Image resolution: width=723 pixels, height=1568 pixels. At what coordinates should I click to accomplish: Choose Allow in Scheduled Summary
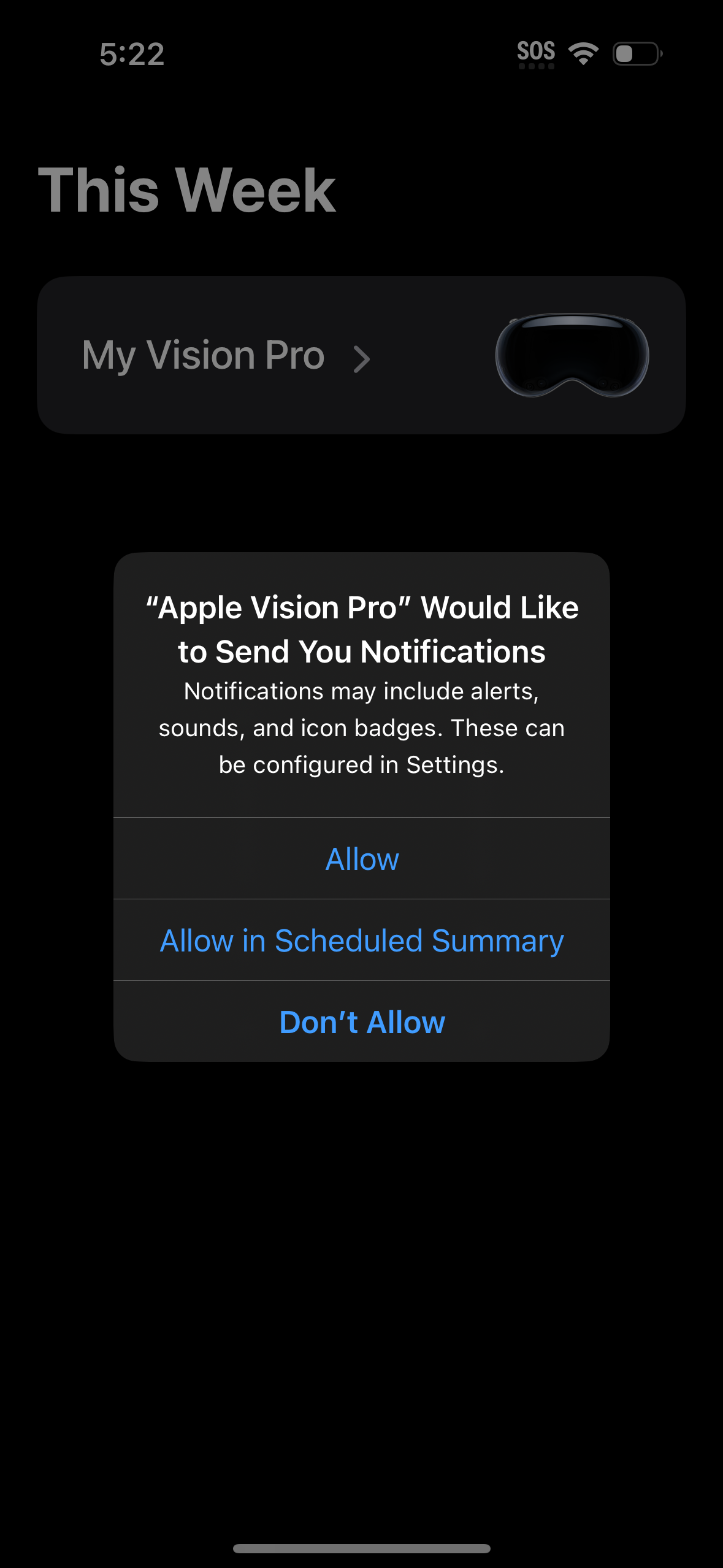(362, 939)
